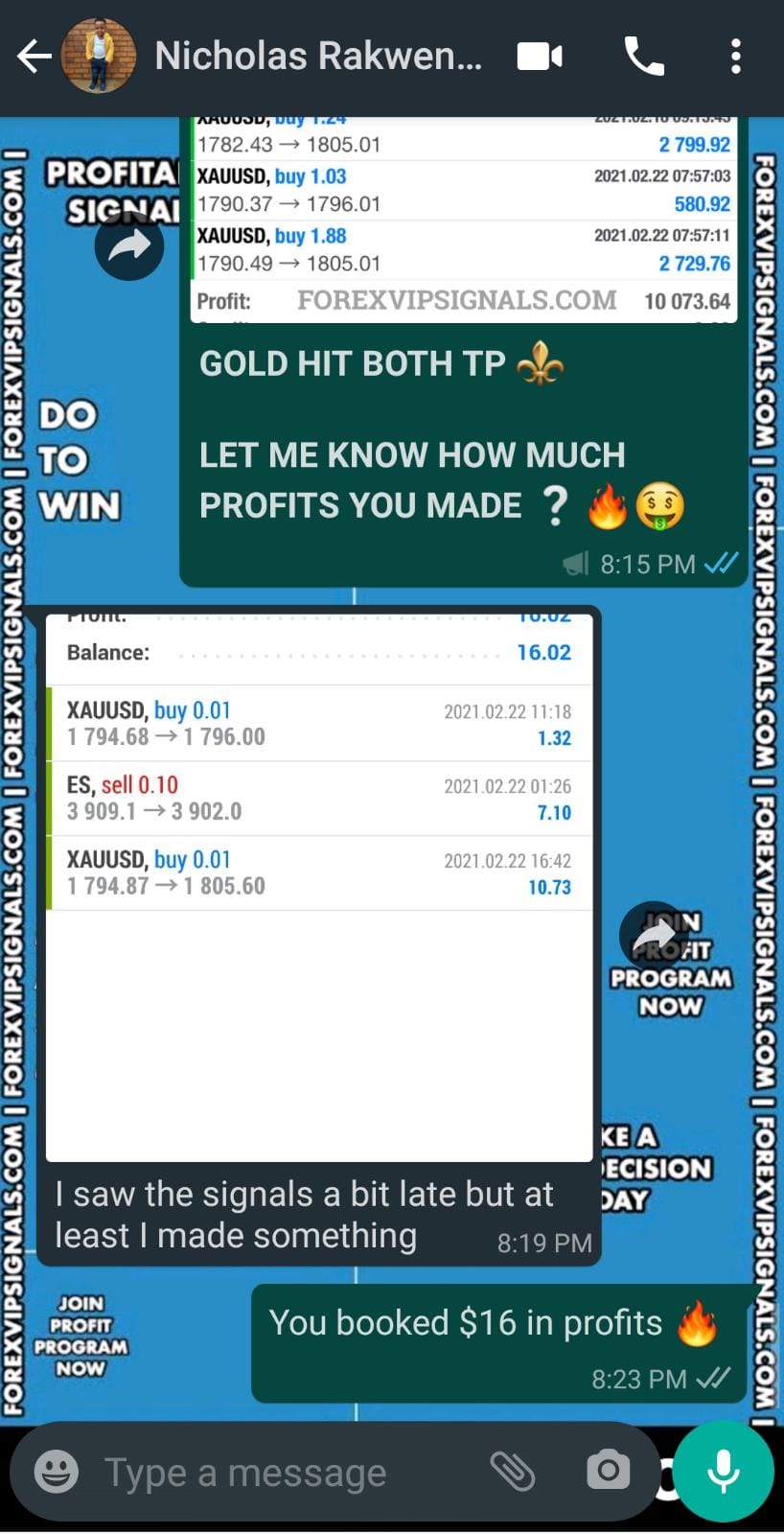Start a voice call with Nicholas
The width and height of the screenshot is (784, 1534).
pyautogui.click(x=643, y=57)
